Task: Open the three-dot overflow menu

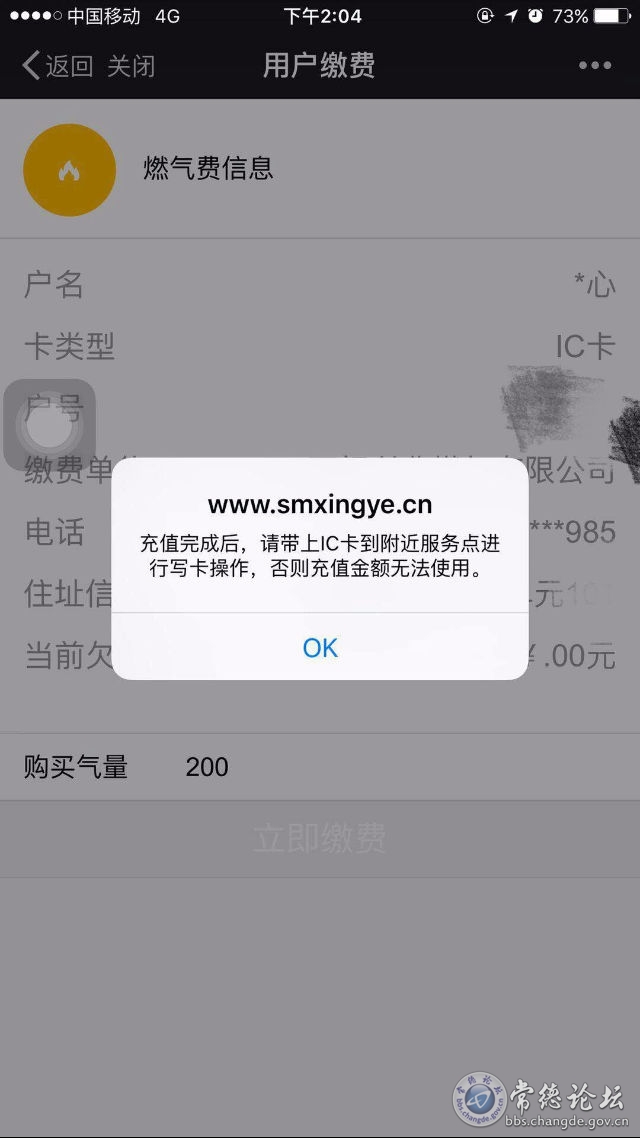Action: click(x=594, y=66)
